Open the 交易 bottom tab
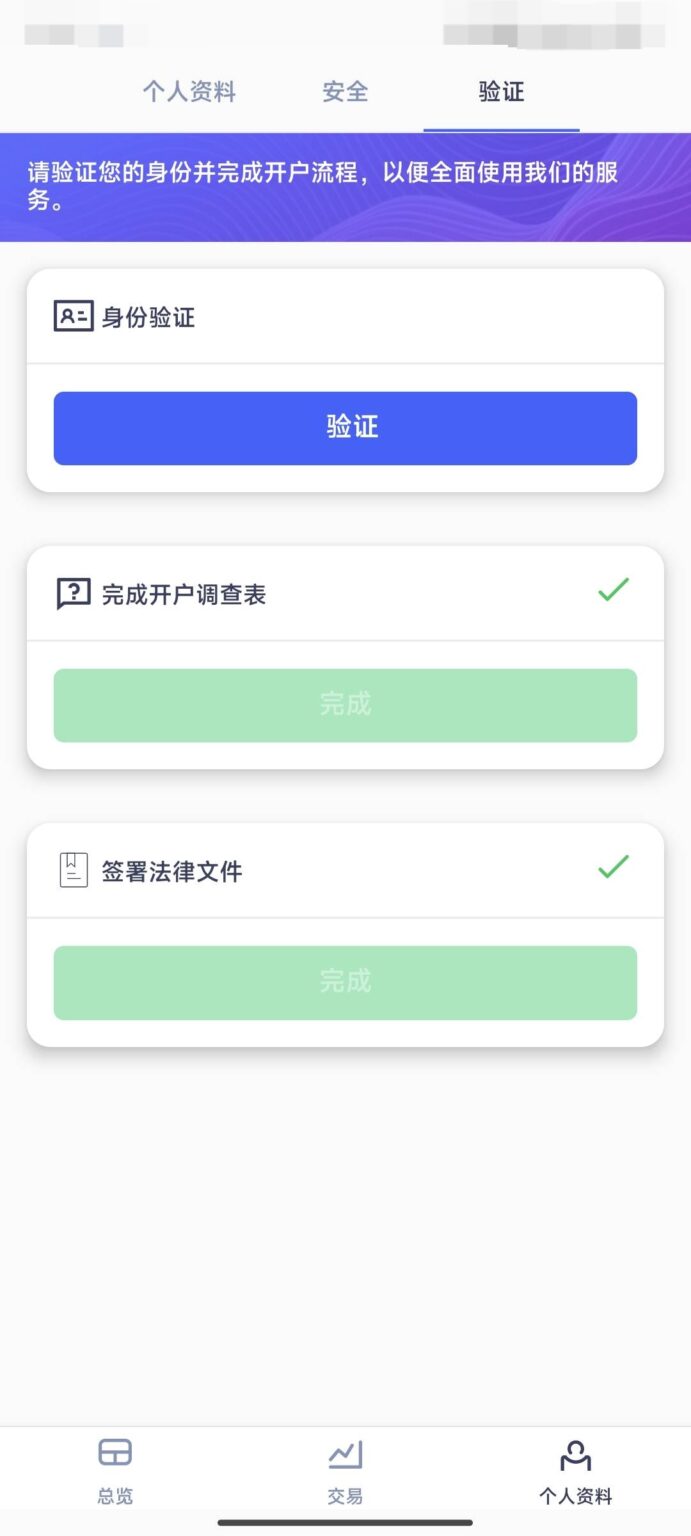Screen dimensions: 691x1536 coord(345,1470)
